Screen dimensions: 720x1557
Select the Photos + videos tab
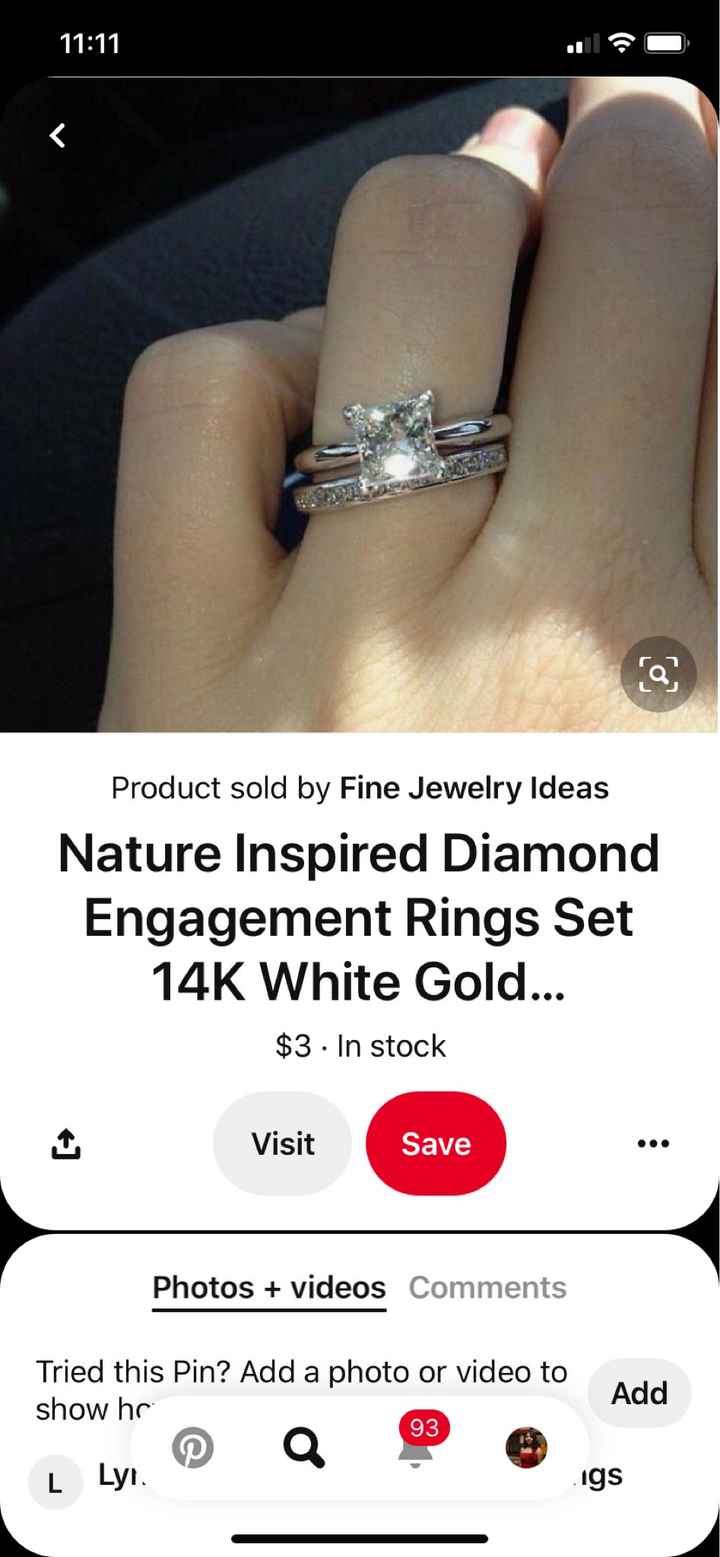tap(268, 1288)
